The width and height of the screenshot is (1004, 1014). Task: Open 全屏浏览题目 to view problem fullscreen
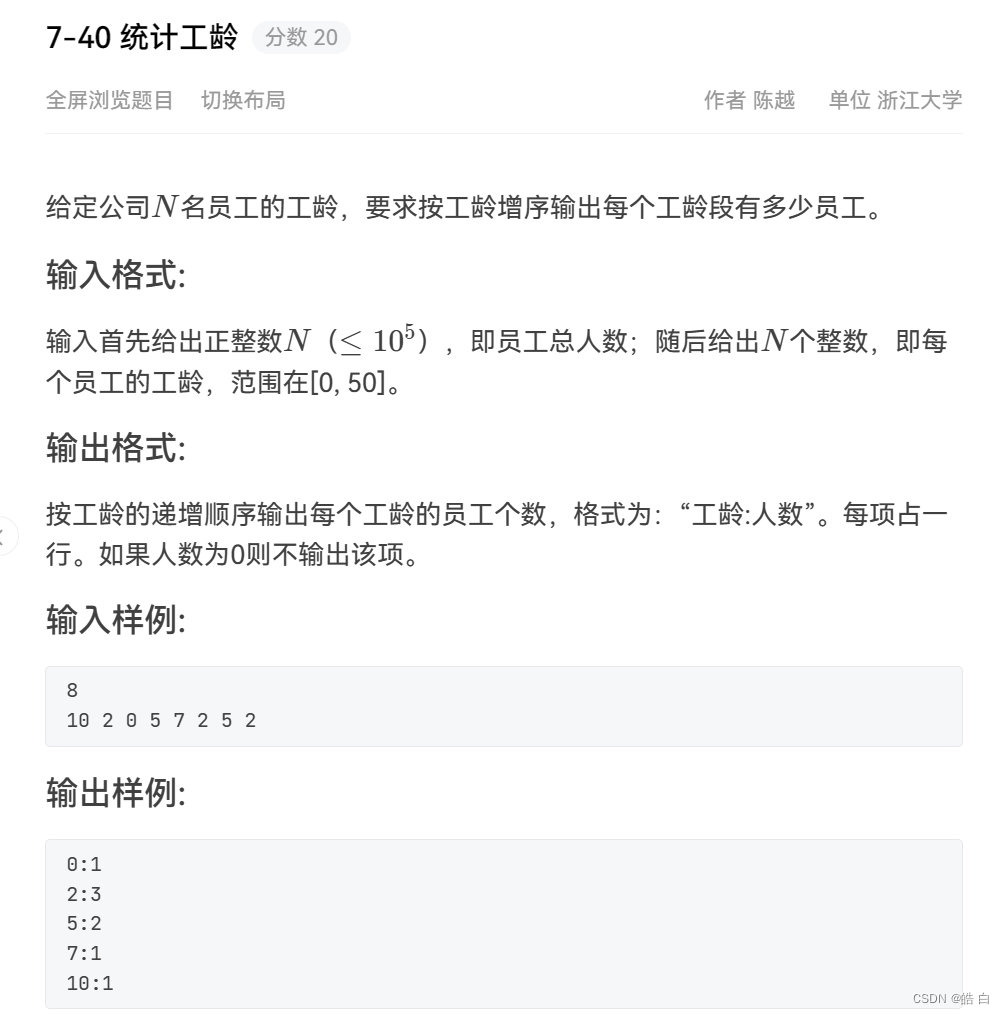[110, 100]
